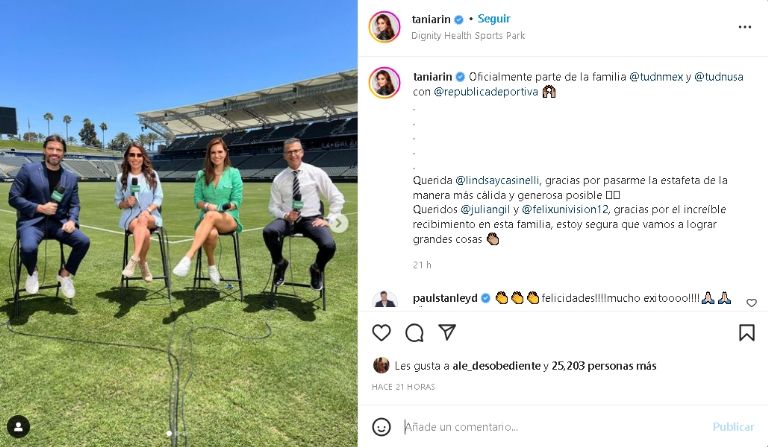Open the emoji picker in the comment box
The height and width of the screenshot is (447, 768).
(x=381, y=427)
